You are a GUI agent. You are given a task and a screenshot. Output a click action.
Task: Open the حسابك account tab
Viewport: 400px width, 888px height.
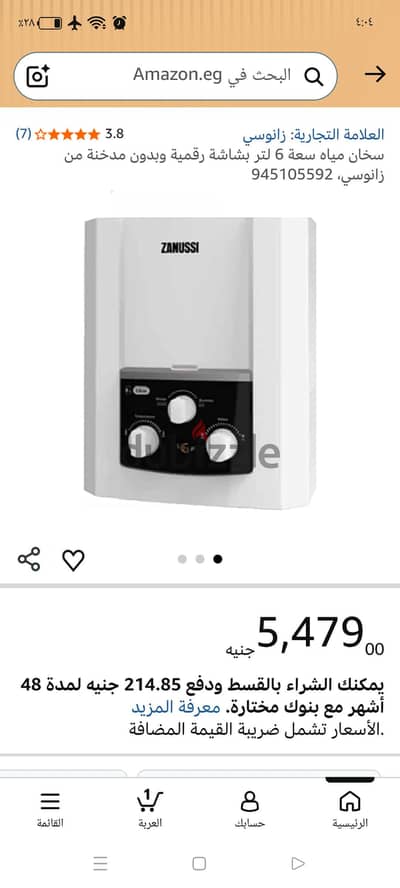point(250,809)
